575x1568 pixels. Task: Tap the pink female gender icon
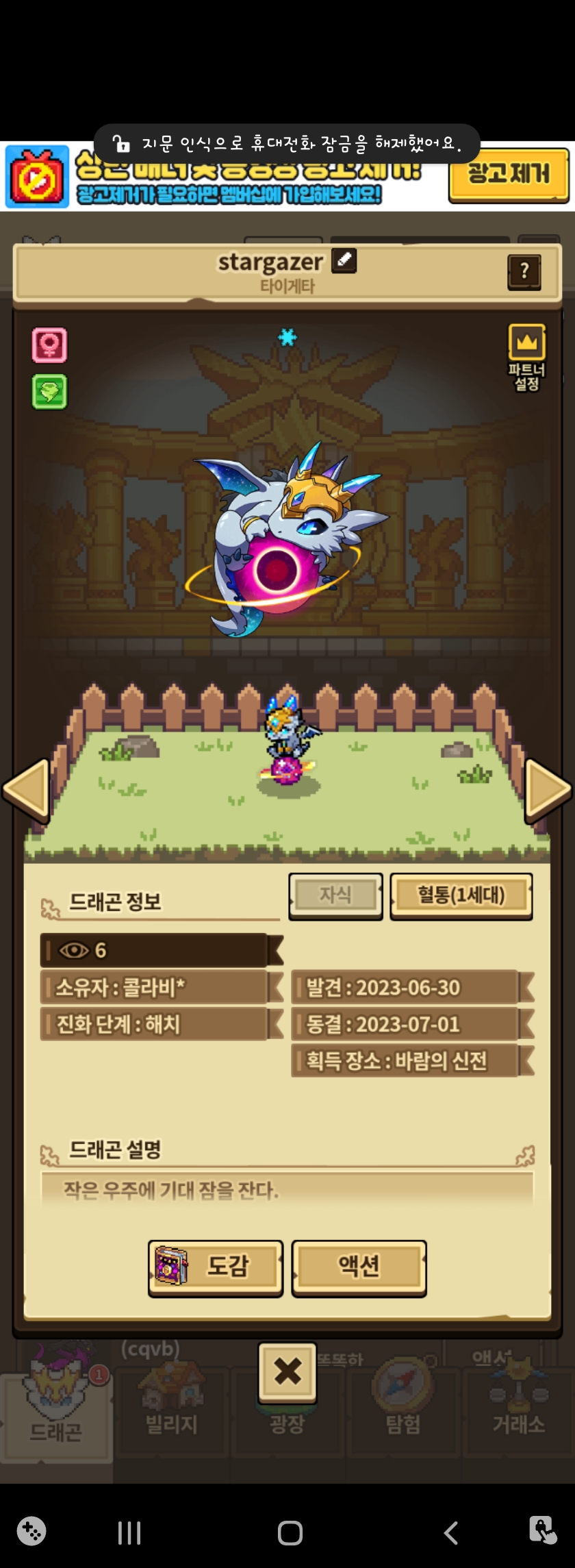point(49,345)
